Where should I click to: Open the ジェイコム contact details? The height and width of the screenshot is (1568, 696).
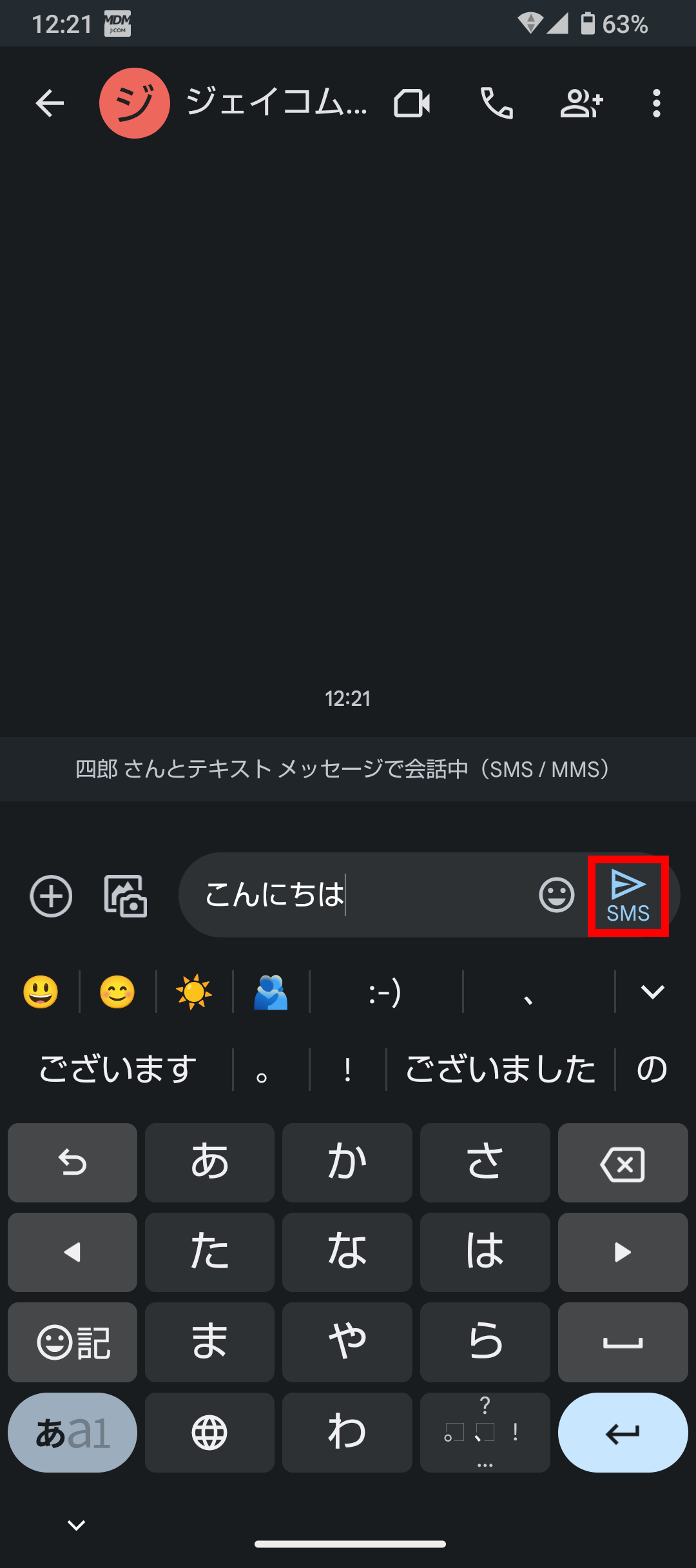pos(277,103)
